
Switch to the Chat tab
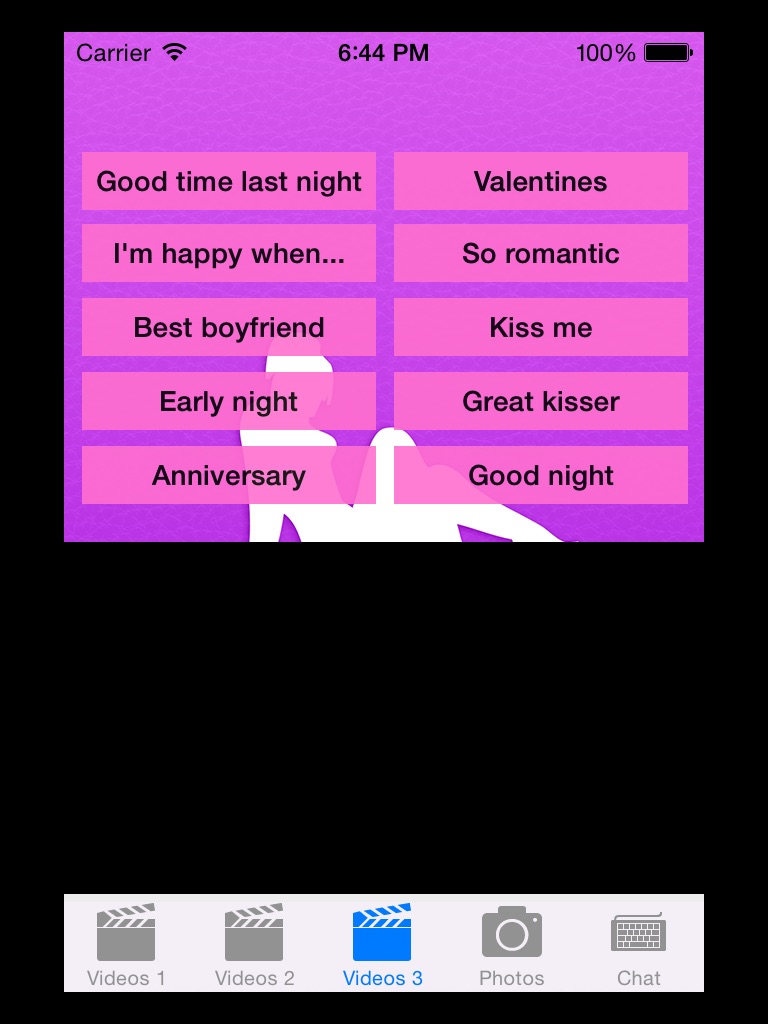(638, 945)
